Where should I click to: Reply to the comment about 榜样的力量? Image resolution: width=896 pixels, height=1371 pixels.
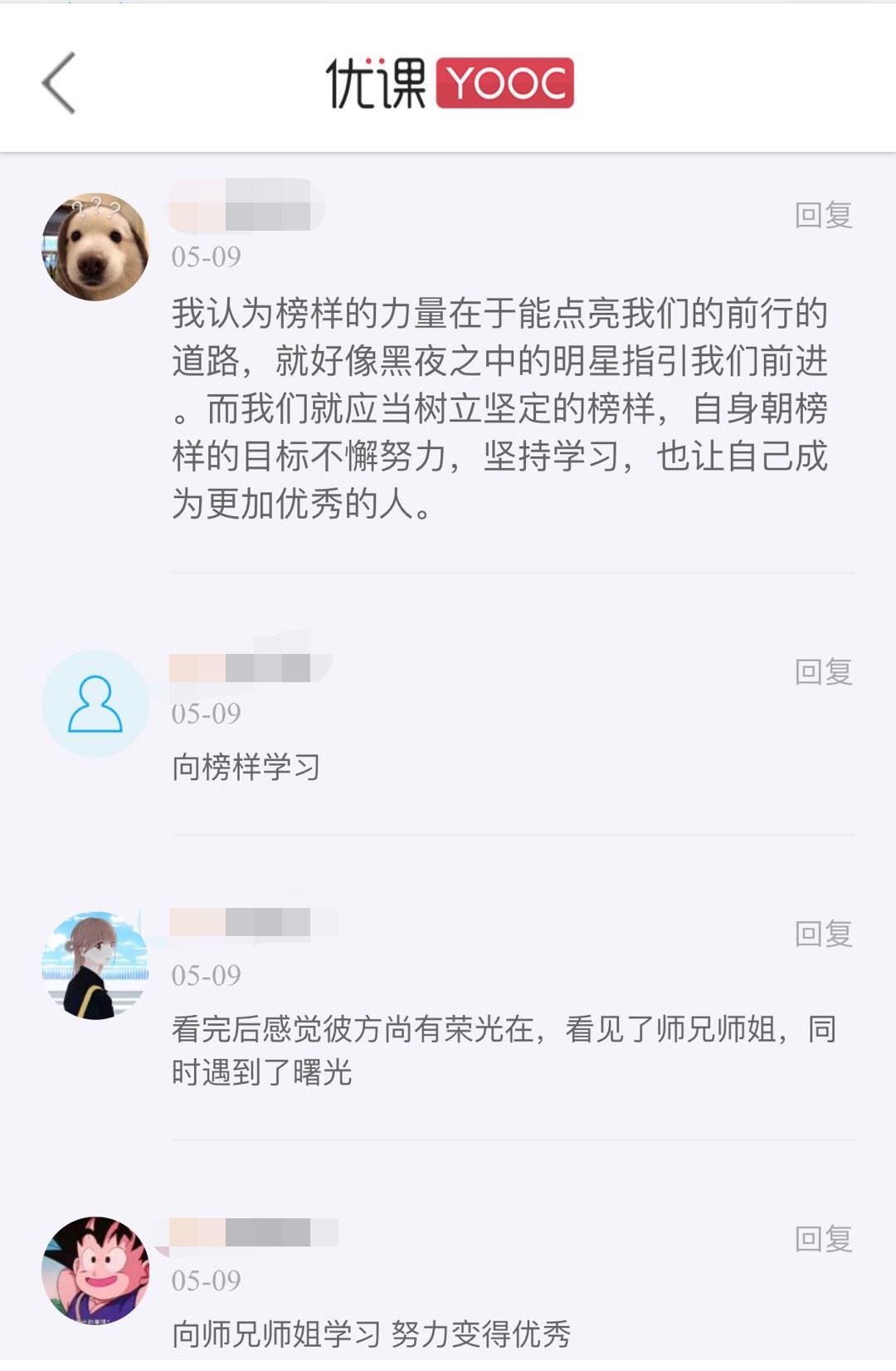click(x=823, y=216)
